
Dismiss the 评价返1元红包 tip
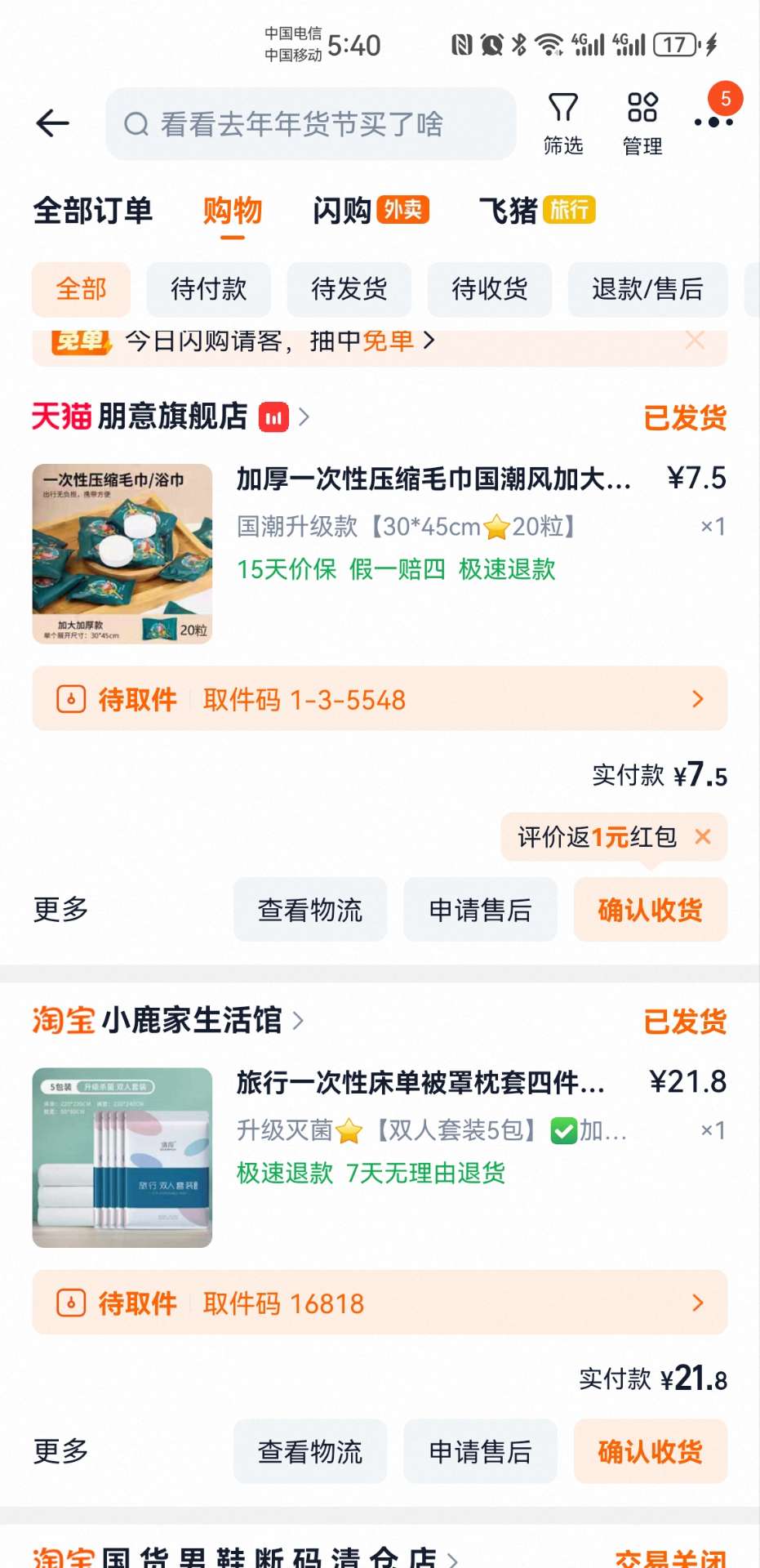pyautogui.click(x=703, y=836)
